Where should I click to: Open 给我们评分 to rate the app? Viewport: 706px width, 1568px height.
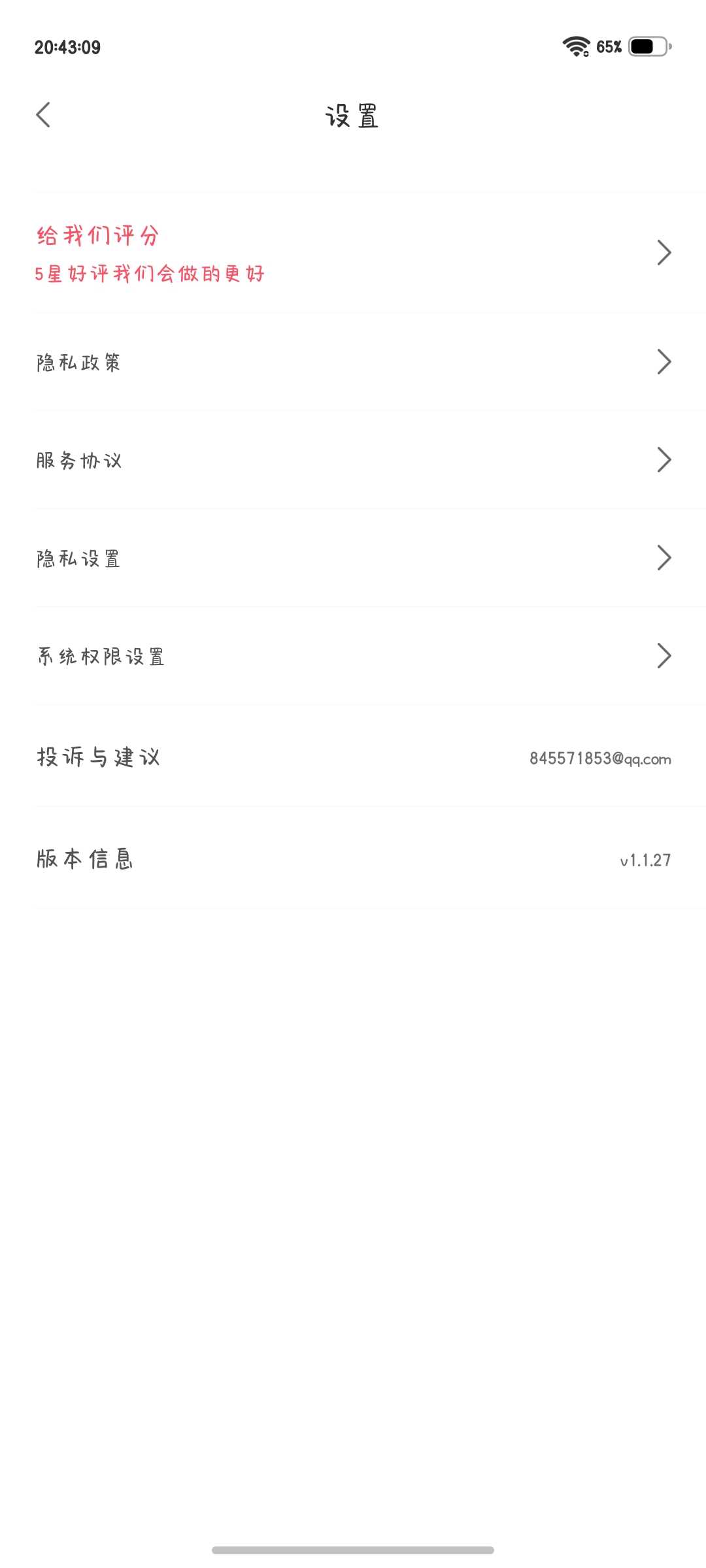[x=353, y=253]
